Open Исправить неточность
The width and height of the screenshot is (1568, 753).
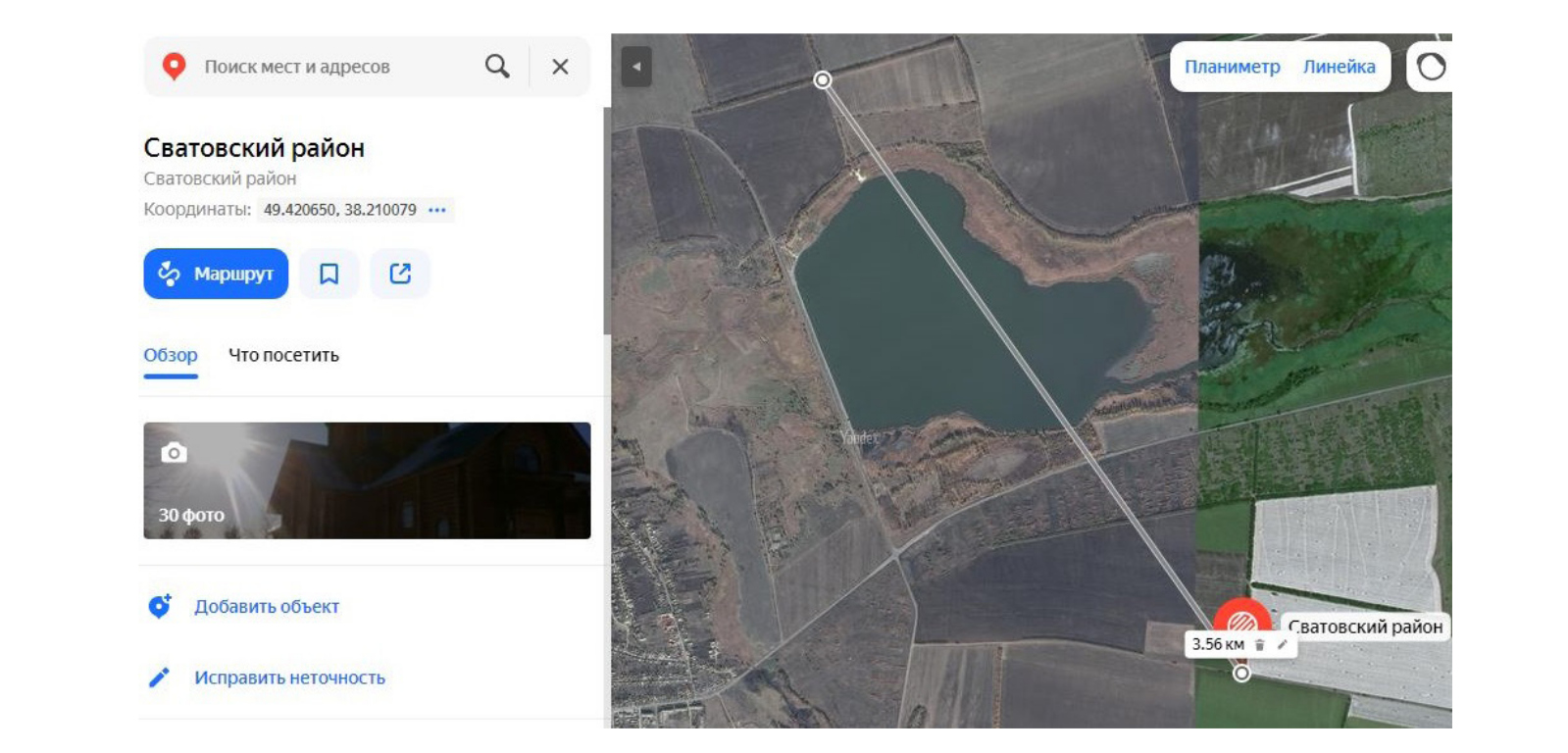click(289, 678)
